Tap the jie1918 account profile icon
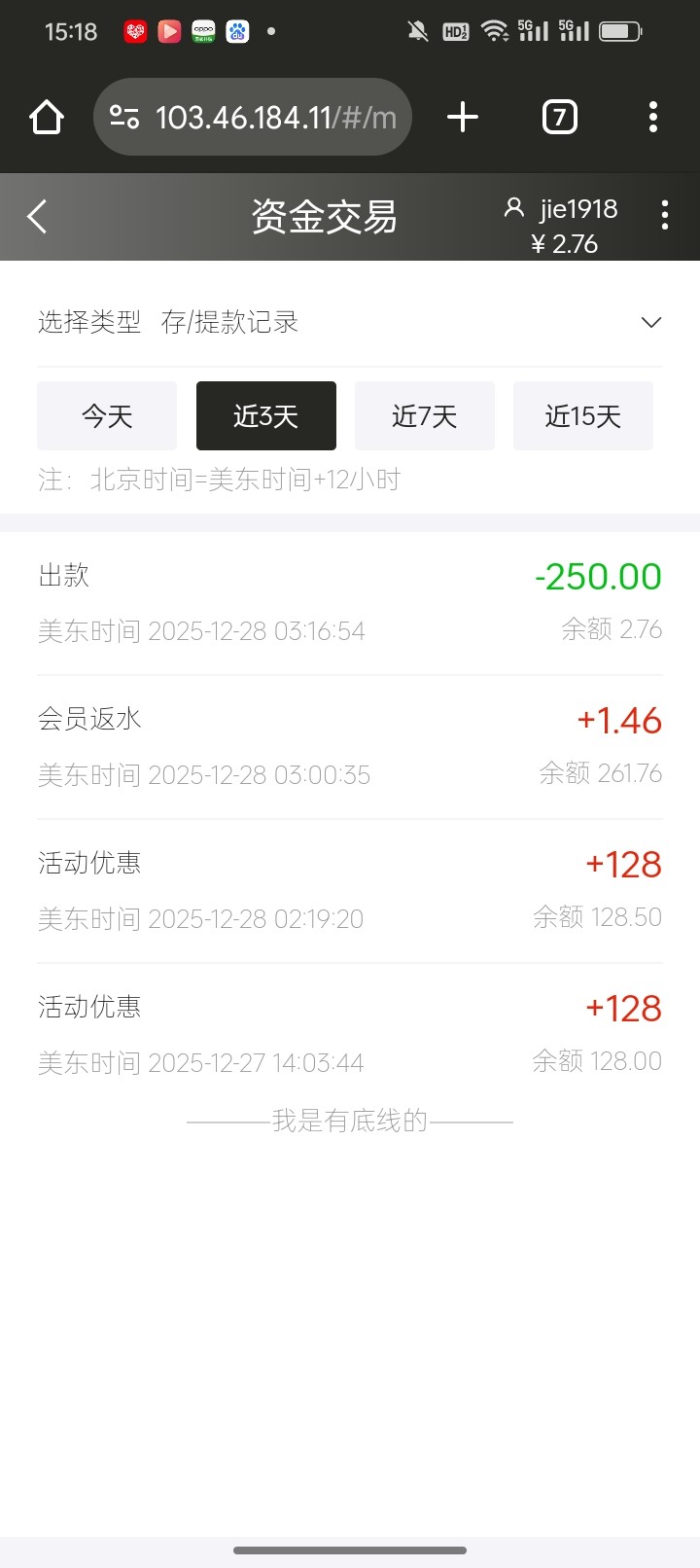 click(x=514, y=207)
